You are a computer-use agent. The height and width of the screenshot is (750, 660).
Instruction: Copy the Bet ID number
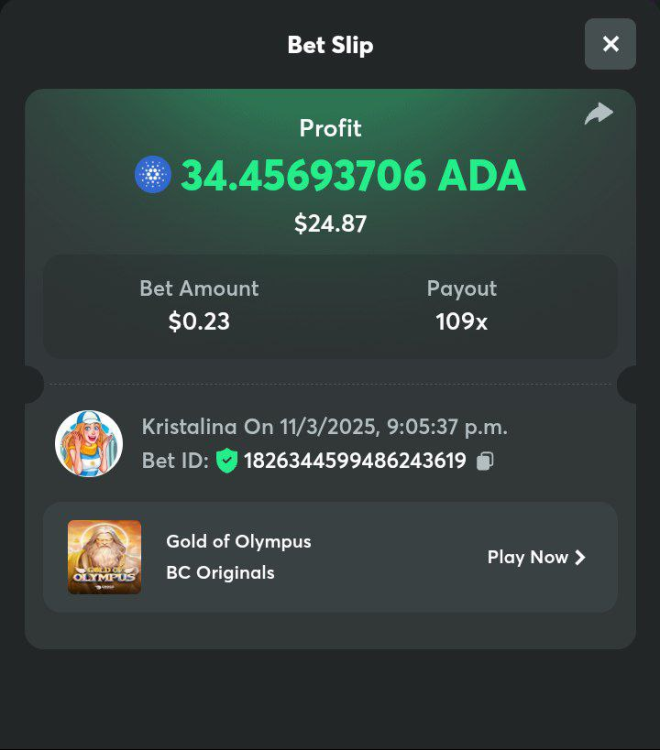click(x=485, y=461)
